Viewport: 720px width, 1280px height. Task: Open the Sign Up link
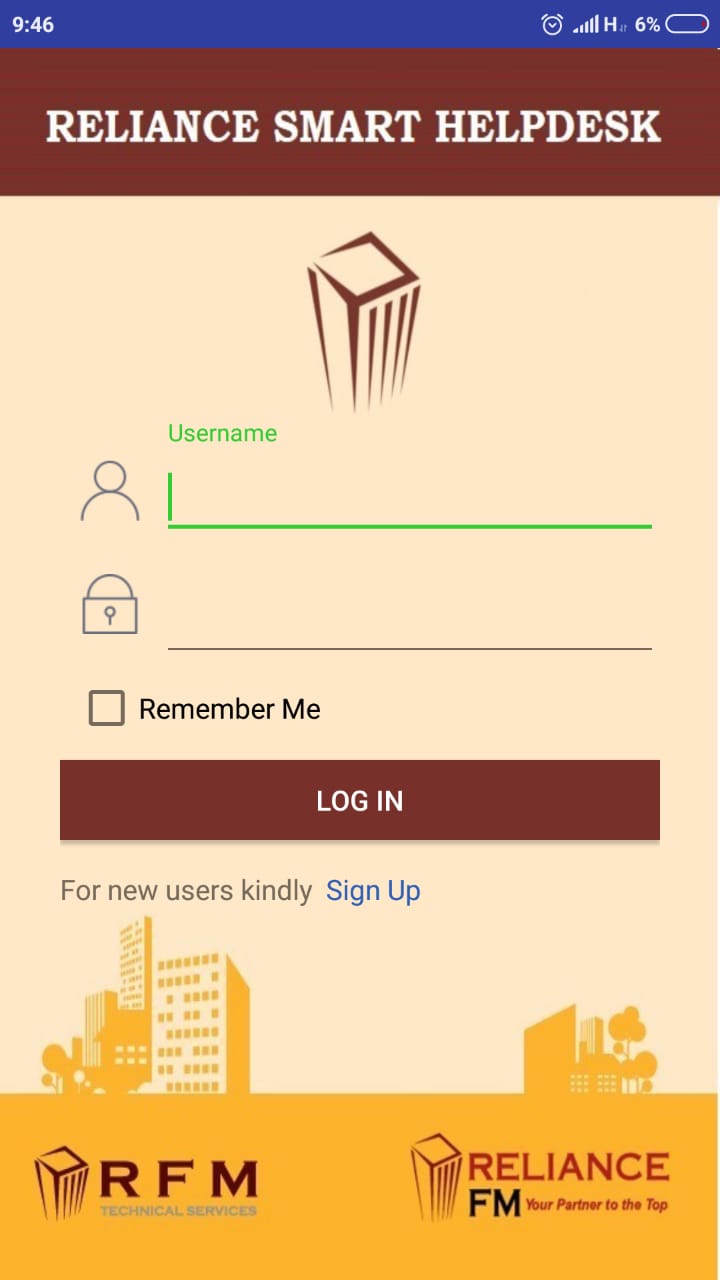tap(373, 891)
